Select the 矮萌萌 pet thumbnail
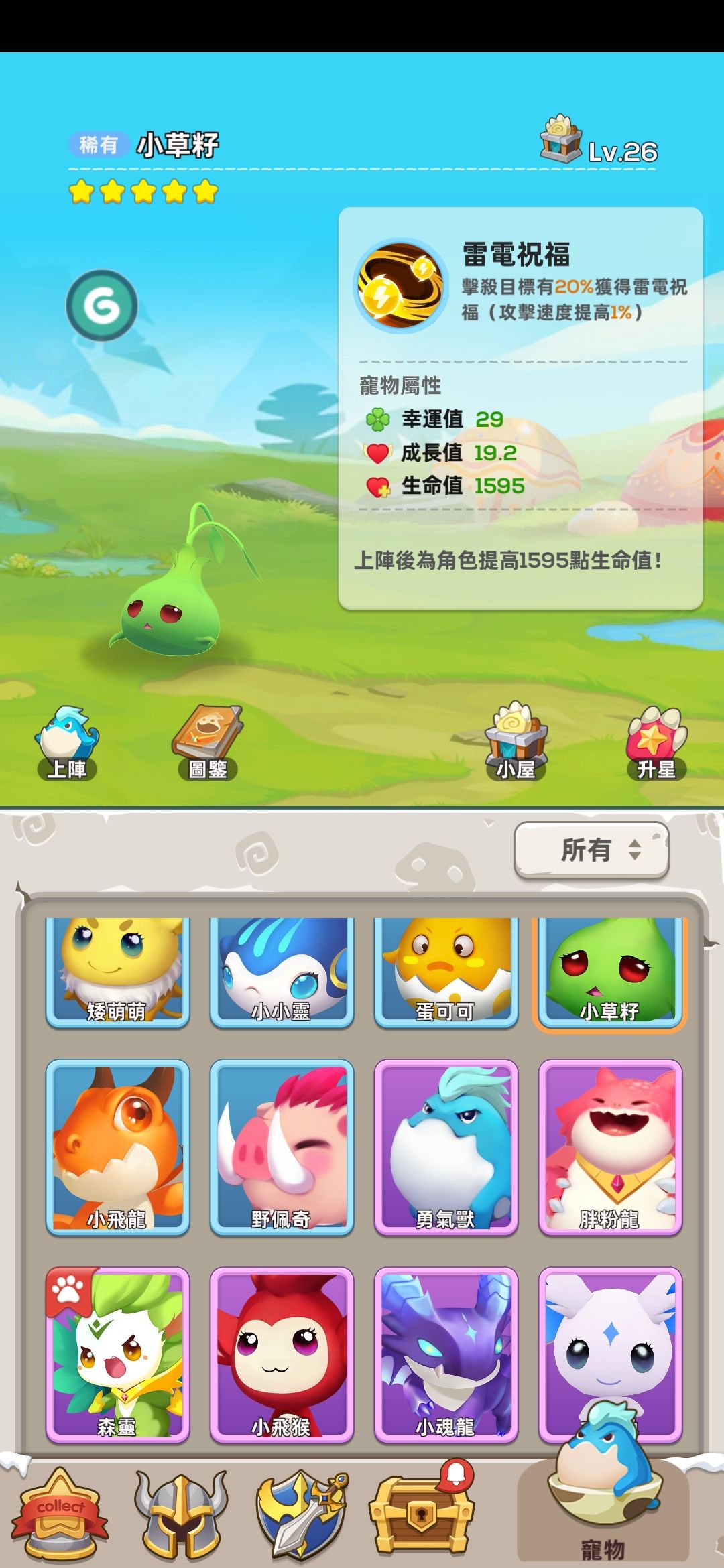This screenshot has height=1568, width=724. click(117, 971)
